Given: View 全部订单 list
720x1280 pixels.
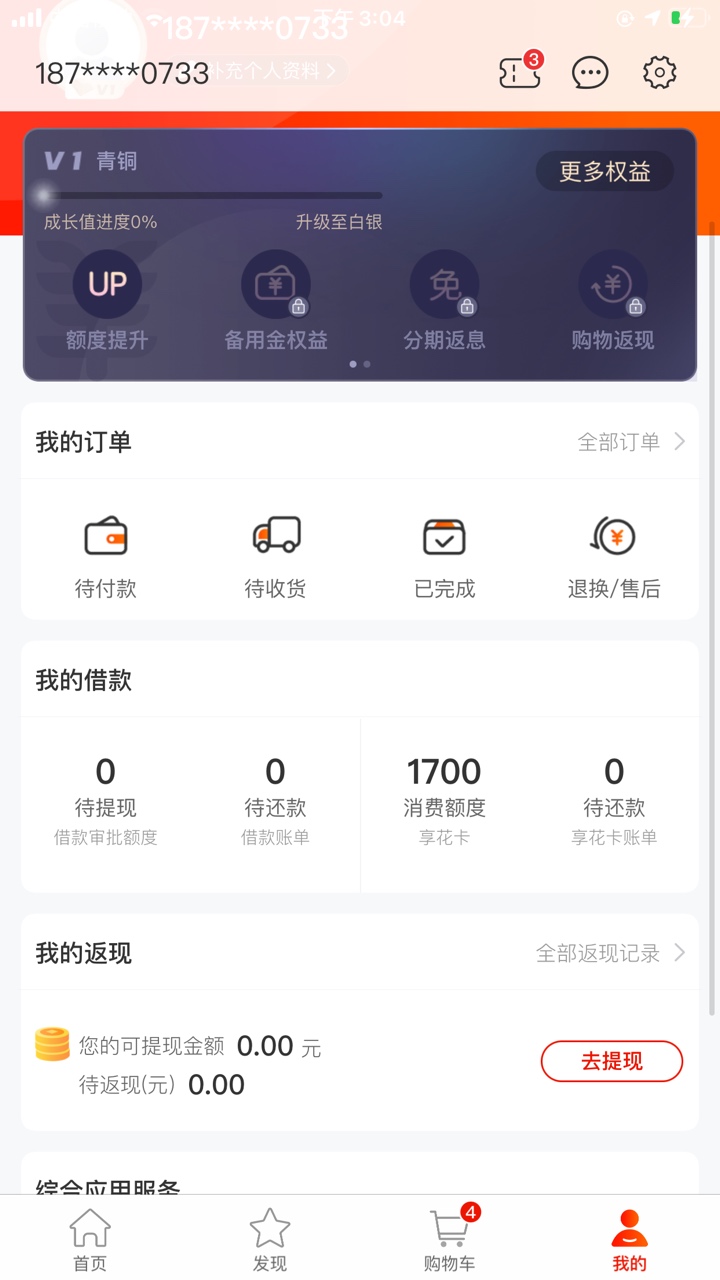Looking at the screenshot, I should pyautogui.click(x=631, y=441).
